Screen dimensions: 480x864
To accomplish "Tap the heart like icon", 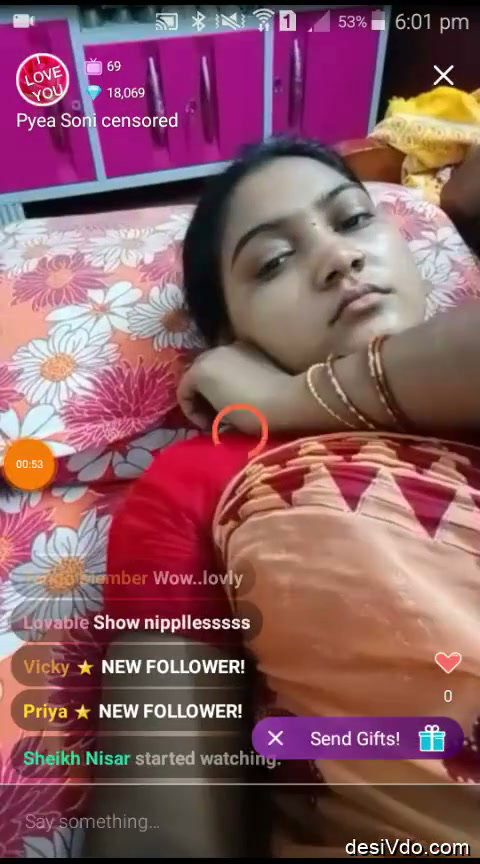I will coord(447,662).
